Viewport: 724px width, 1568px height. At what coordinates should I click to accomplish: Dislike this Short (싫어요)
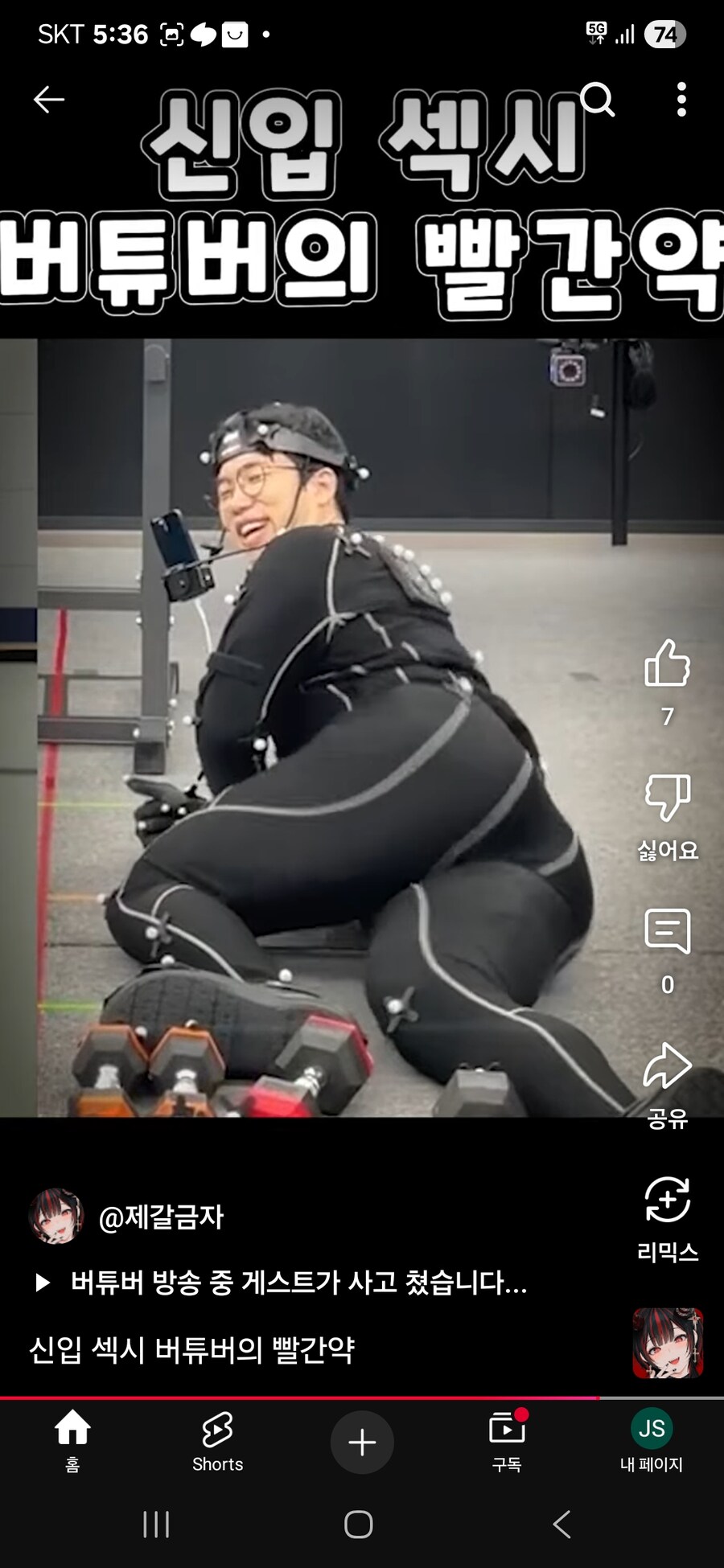[667, 798]
